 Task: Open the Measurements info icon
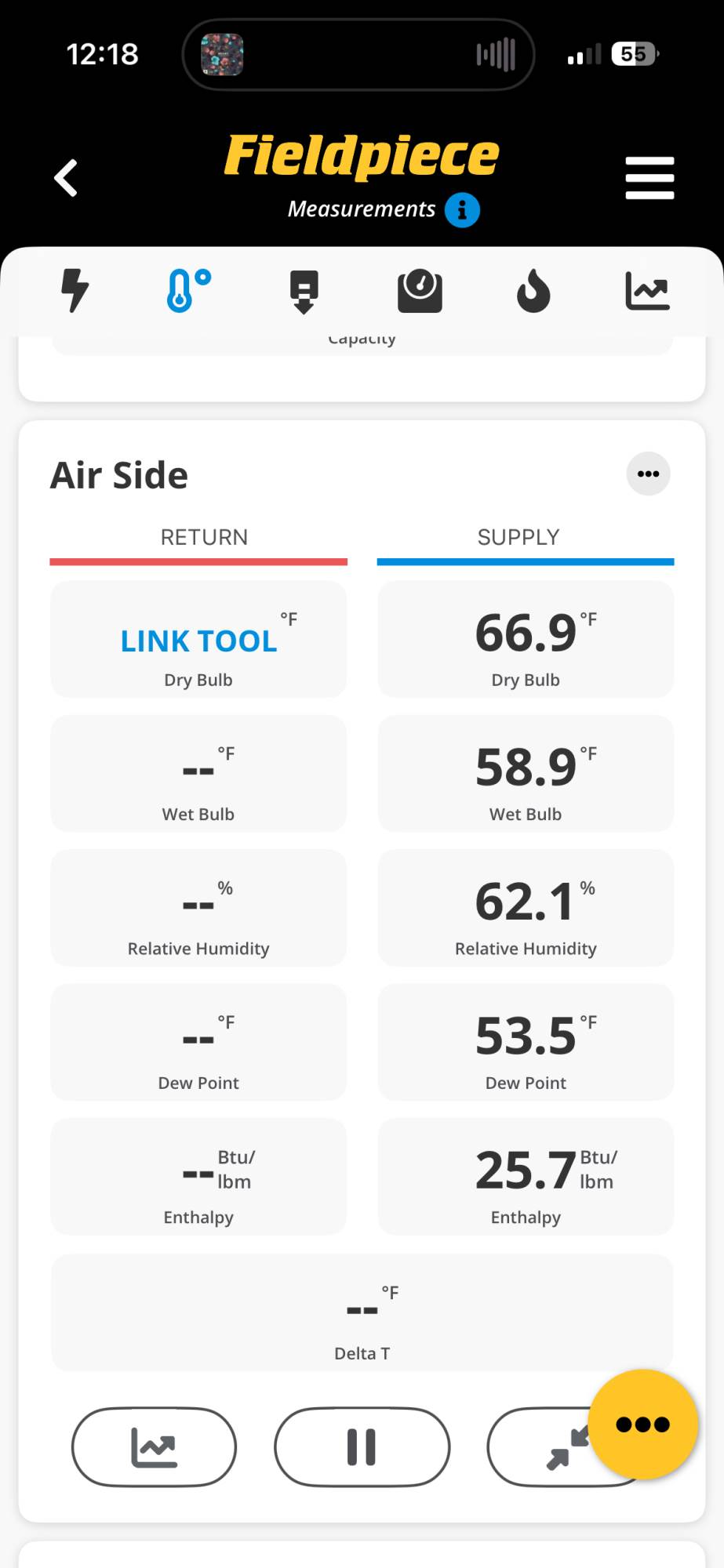462,210
